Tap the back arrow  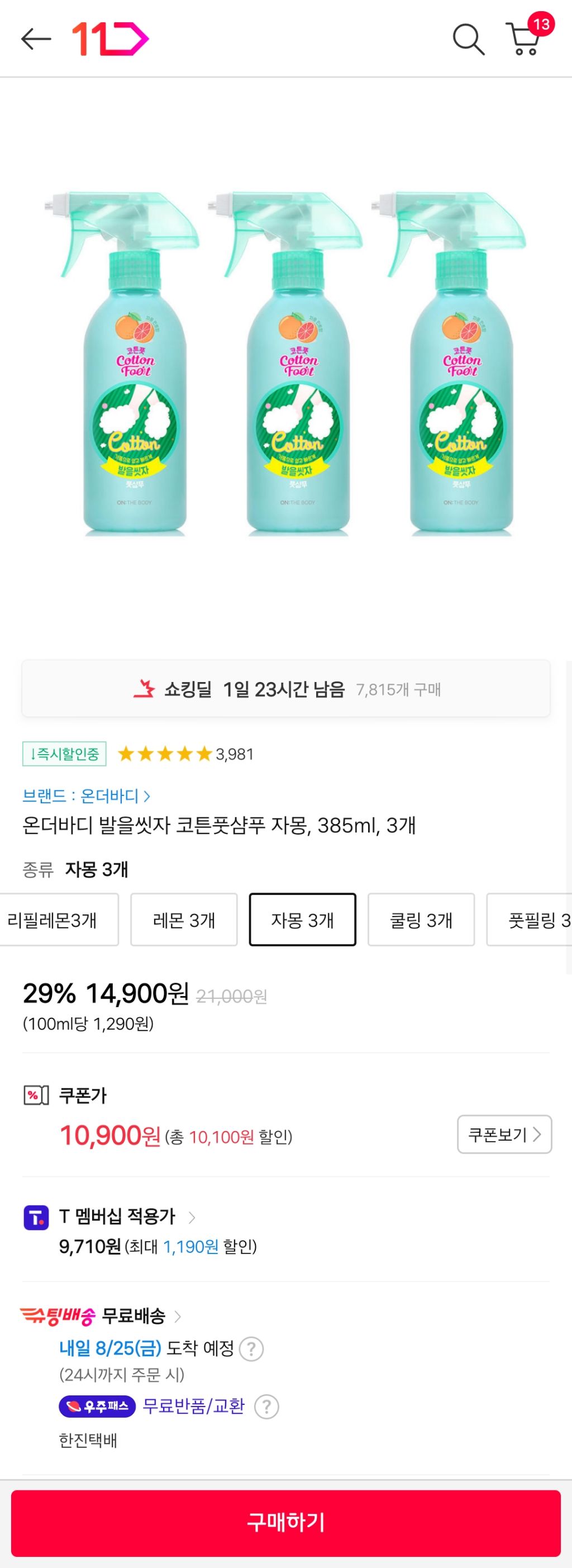tap(35, 39)
